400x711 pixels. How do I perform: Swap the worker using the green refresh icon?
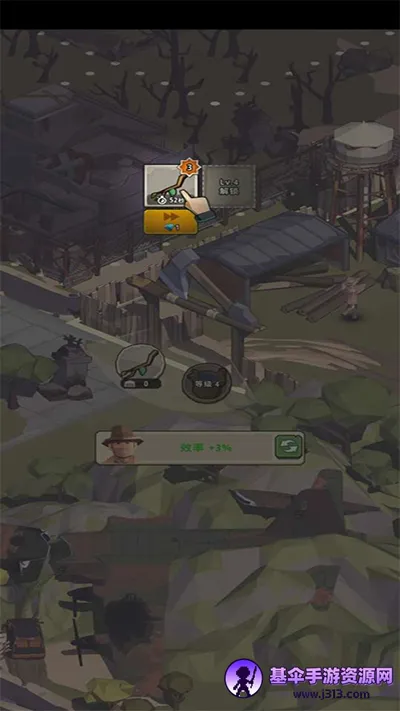coord(289,447)
